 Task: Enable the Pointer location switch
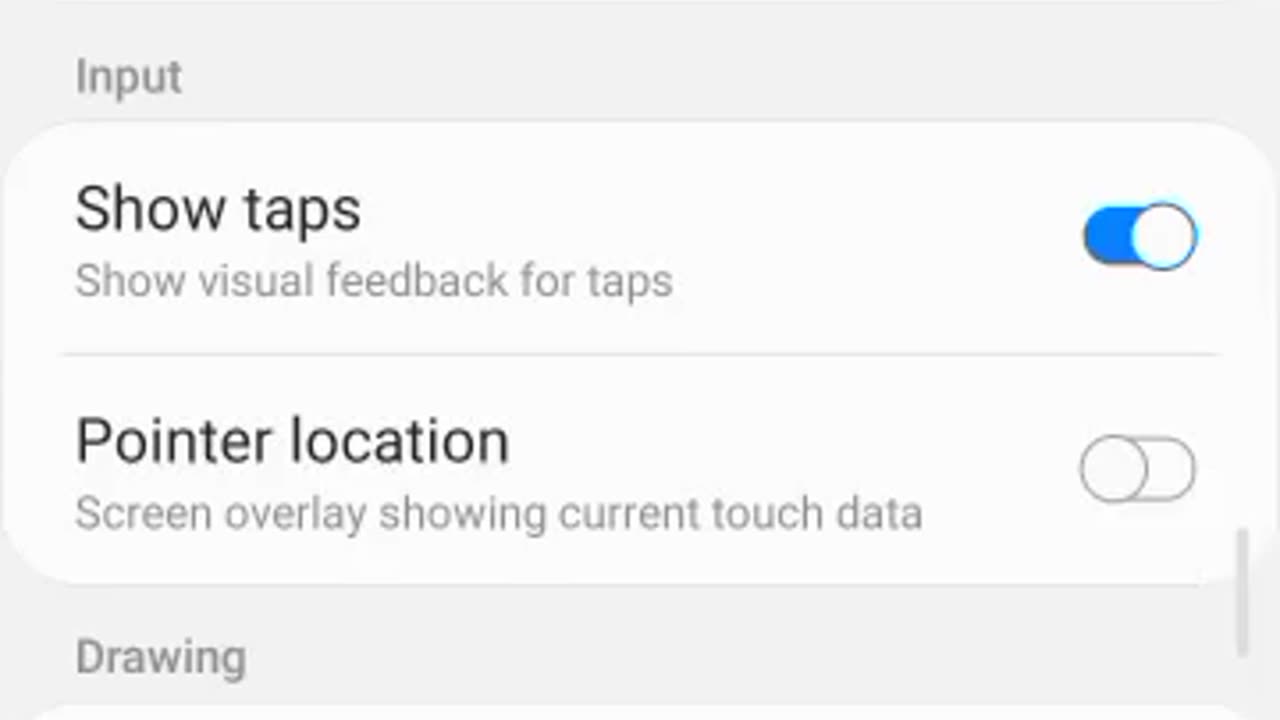(1137, 469)
